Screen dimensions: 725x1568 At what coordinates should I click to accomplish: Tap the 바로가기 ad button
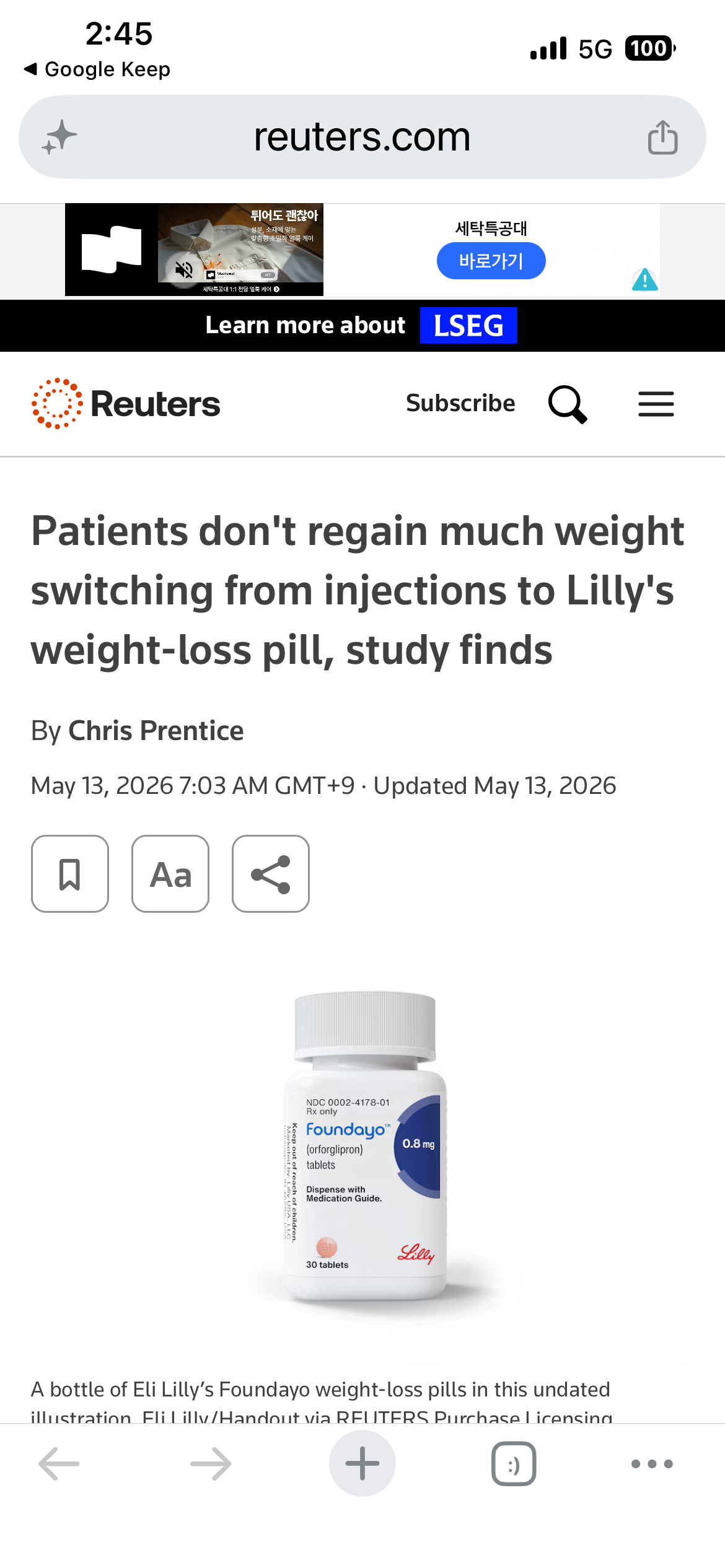click(491, 261)
